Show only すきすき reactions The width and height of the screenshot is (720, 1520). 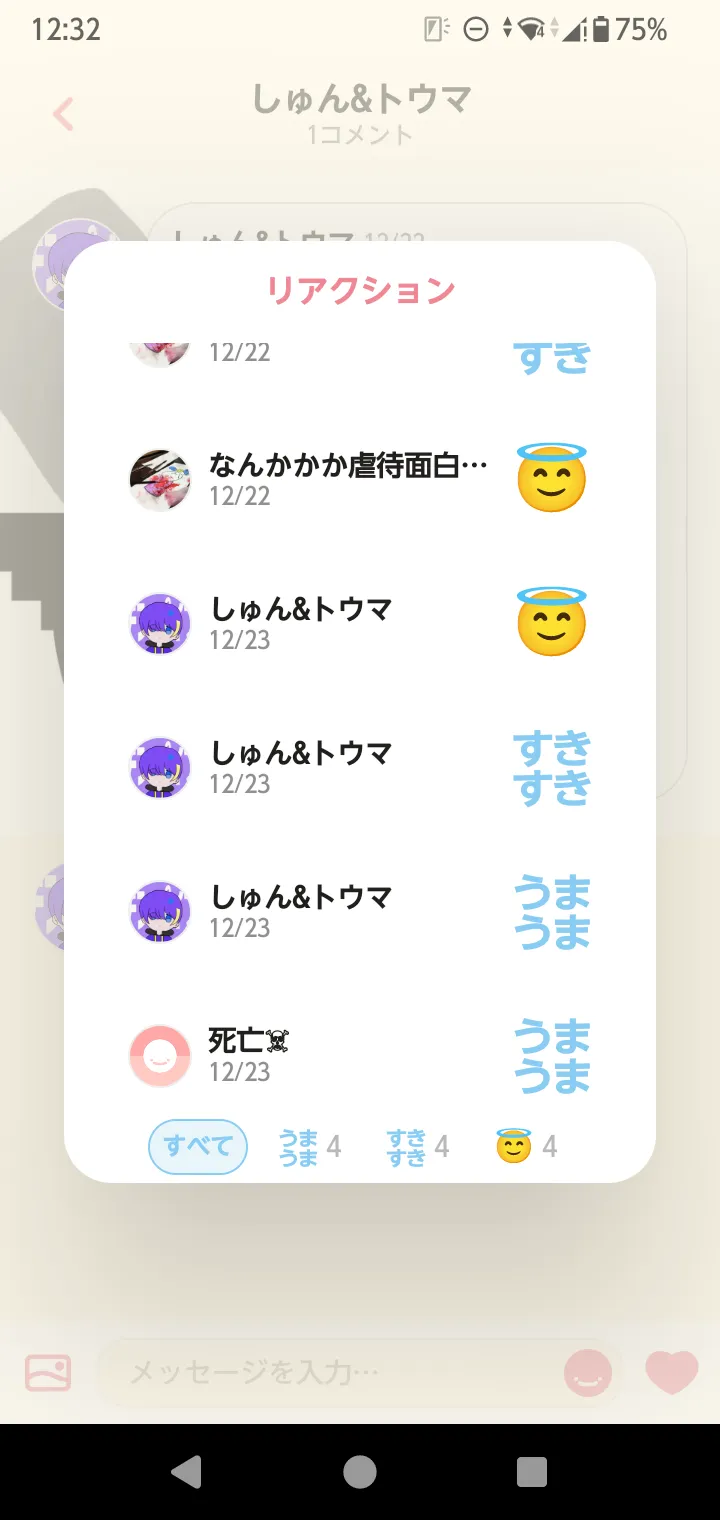(418, 1146)
